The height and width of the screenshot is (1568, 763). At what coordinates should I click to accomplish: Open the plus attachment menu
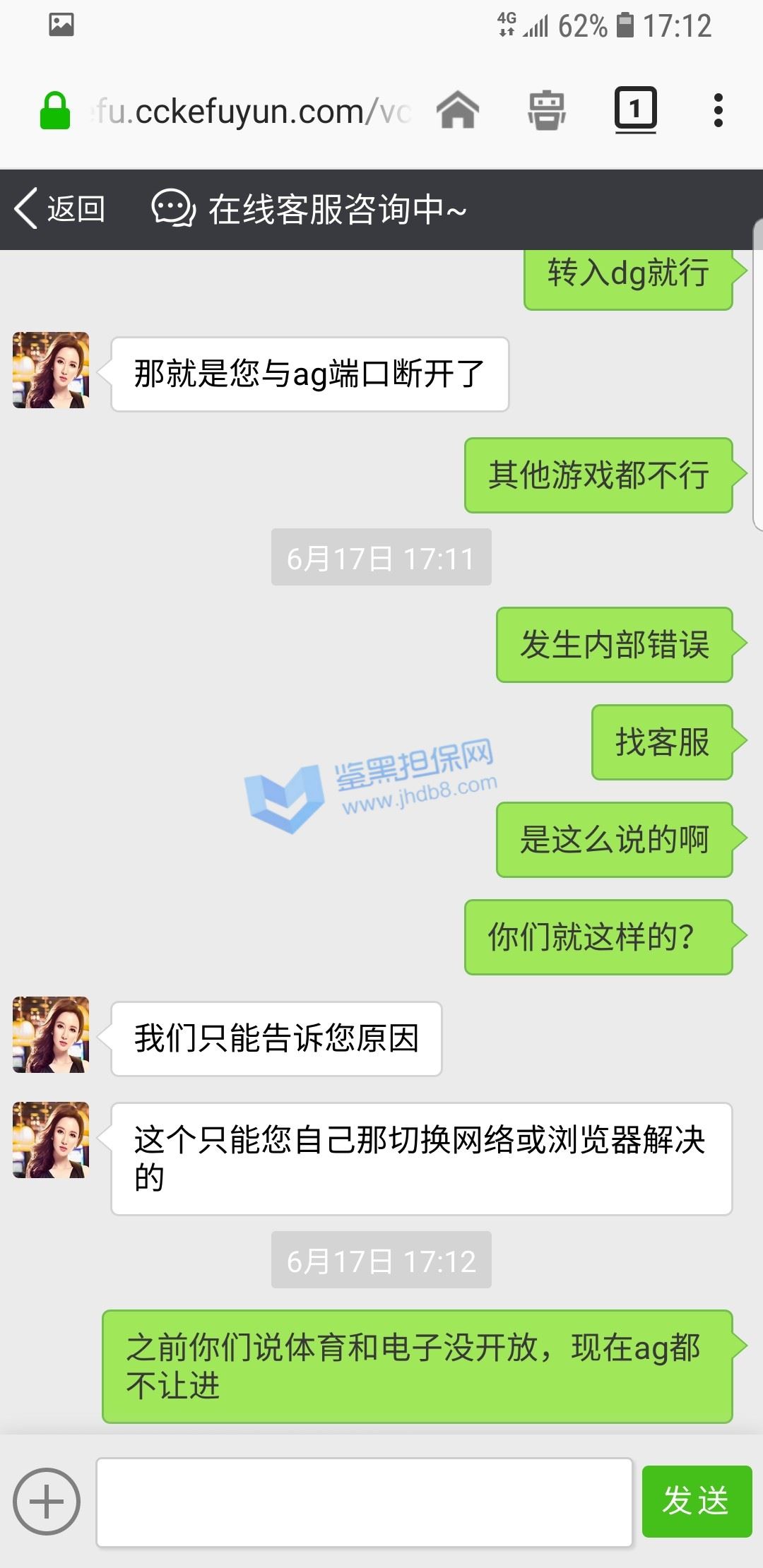coord(47,1501)
